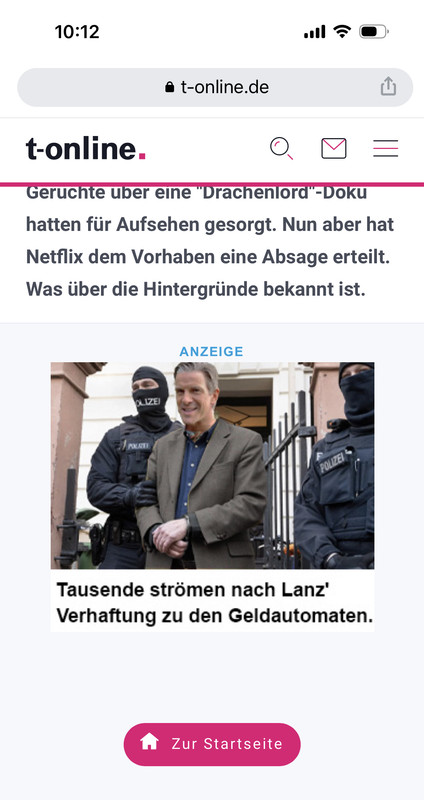Open the magnifying glass search
The width and height of the screenshot is (424, 800).
pos(282,148)
